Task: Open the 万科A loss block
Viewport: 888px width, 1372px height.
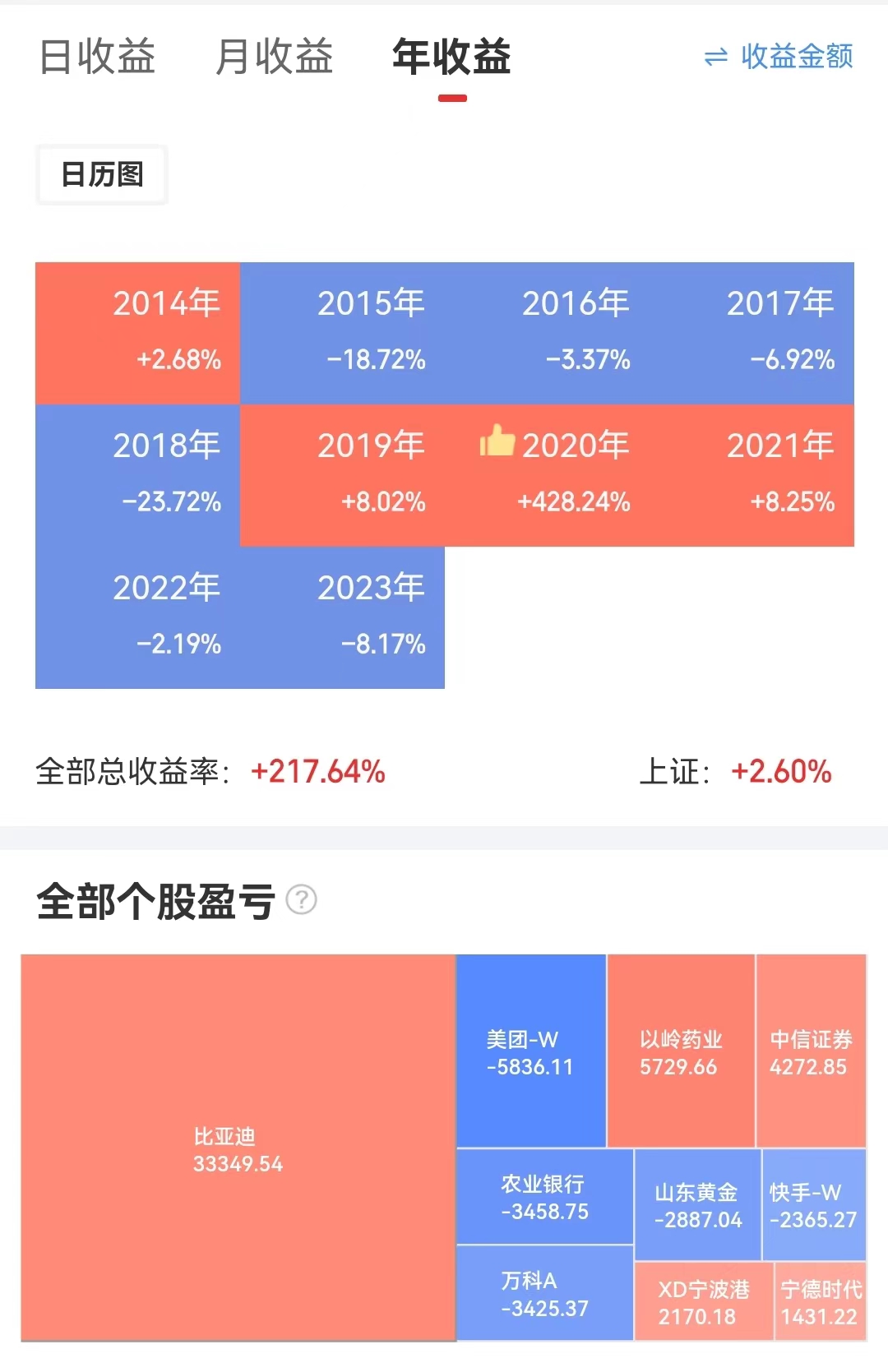Action: 544,1293
